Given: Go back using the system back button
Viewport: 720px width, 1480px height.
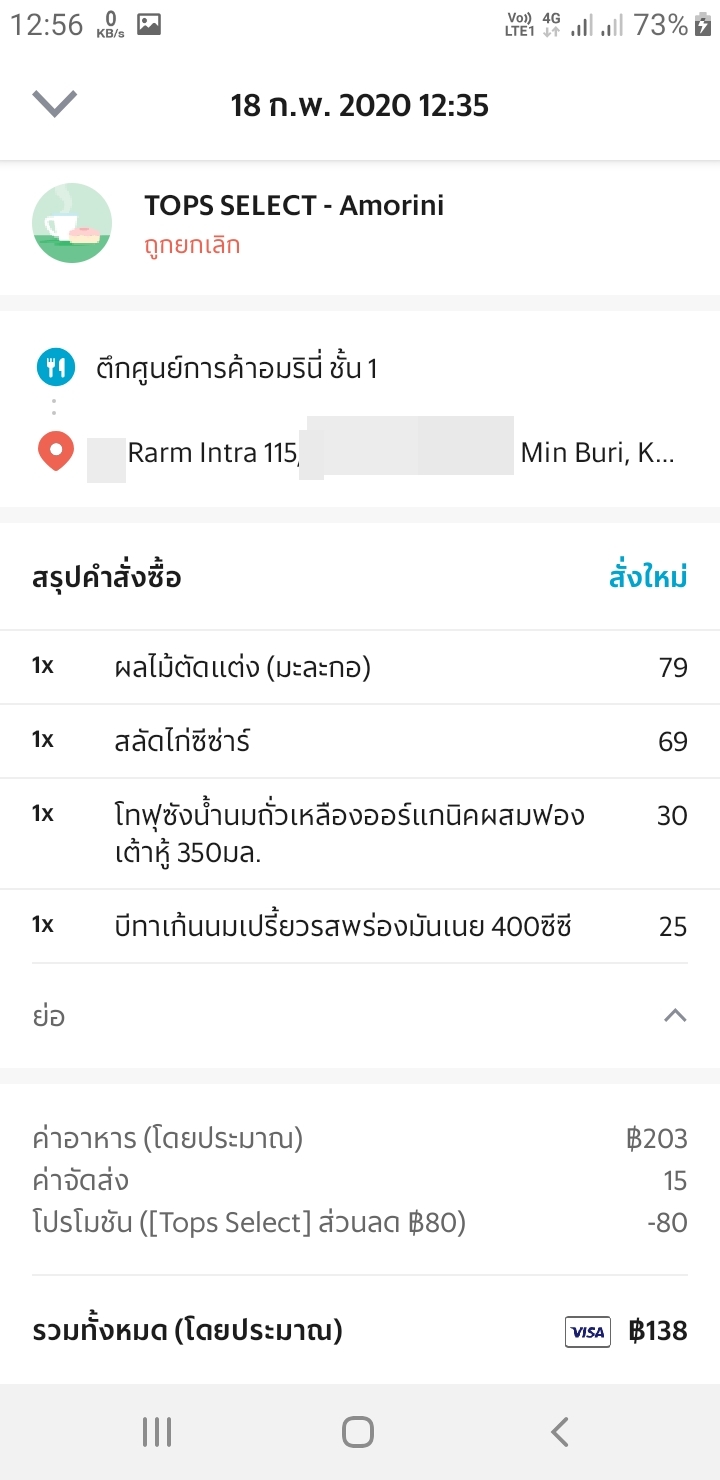Looking at the screenshot, I should [560, 1432].
